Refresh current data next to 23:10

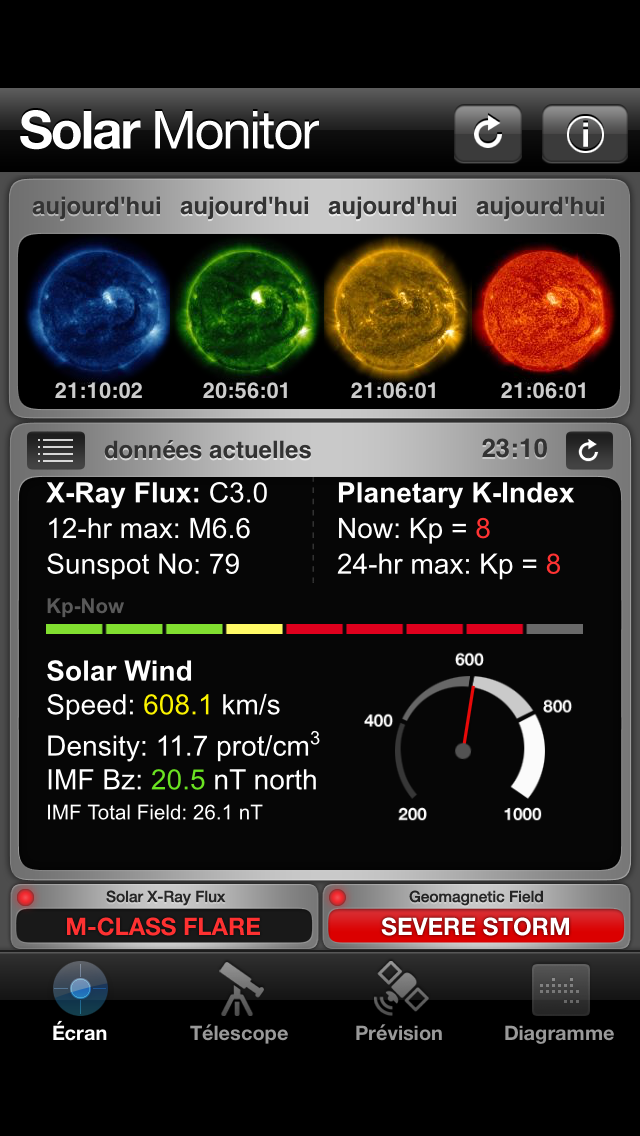[x=589, y=450]
